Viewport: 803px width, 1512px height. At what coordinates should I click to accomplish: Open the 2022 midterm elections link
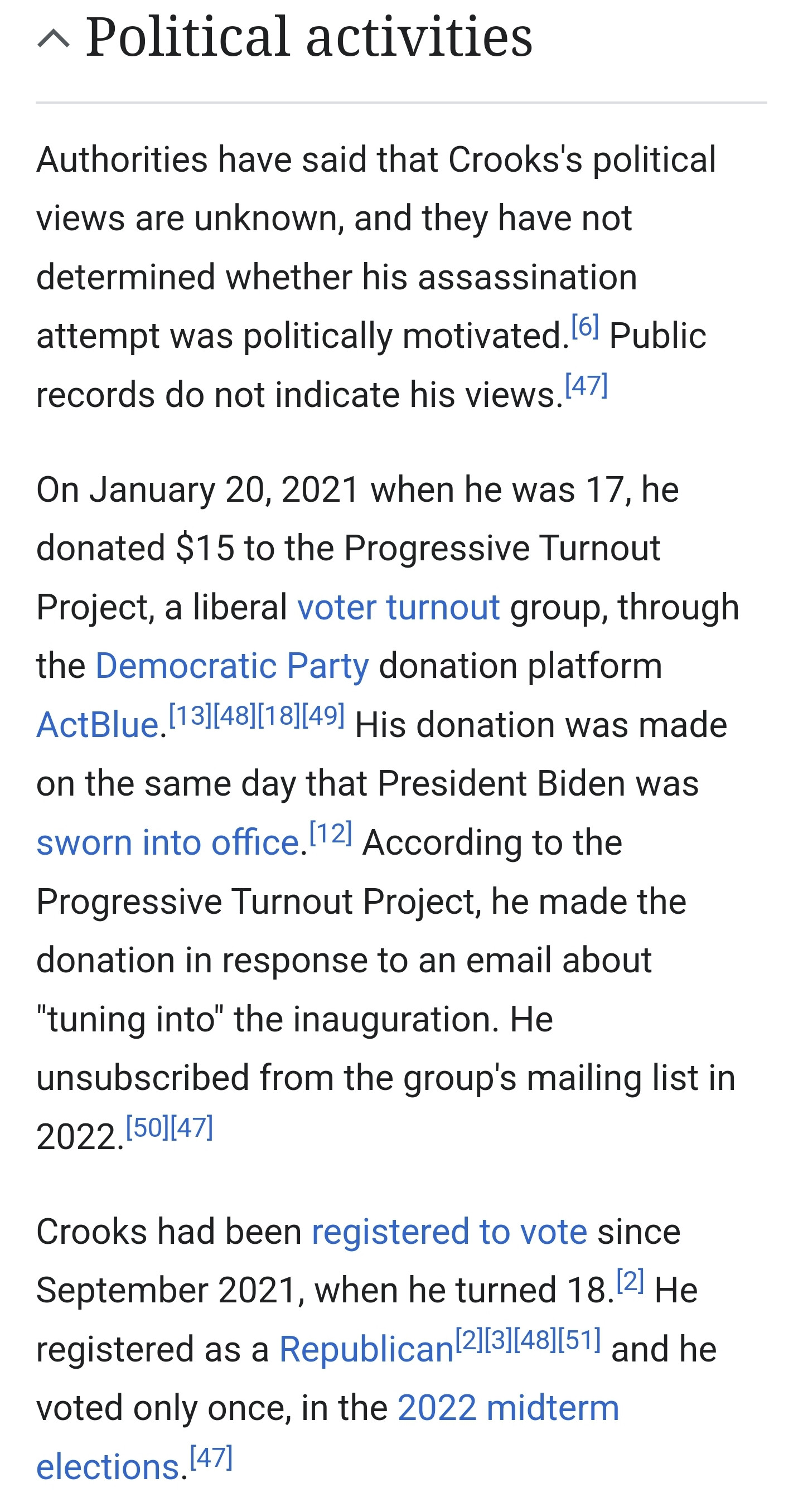[508, 1408]
